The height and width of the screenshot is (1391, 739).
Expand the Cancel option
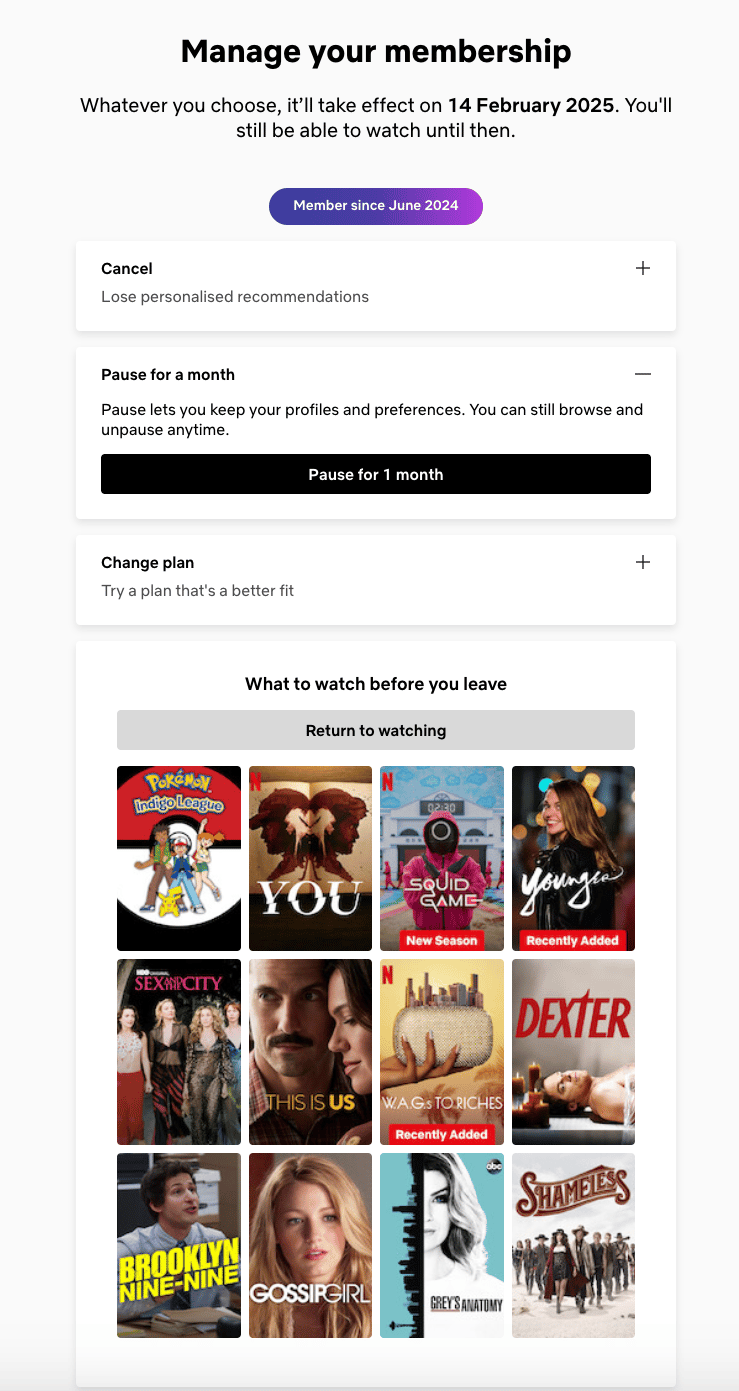click(x=643, y=268)
